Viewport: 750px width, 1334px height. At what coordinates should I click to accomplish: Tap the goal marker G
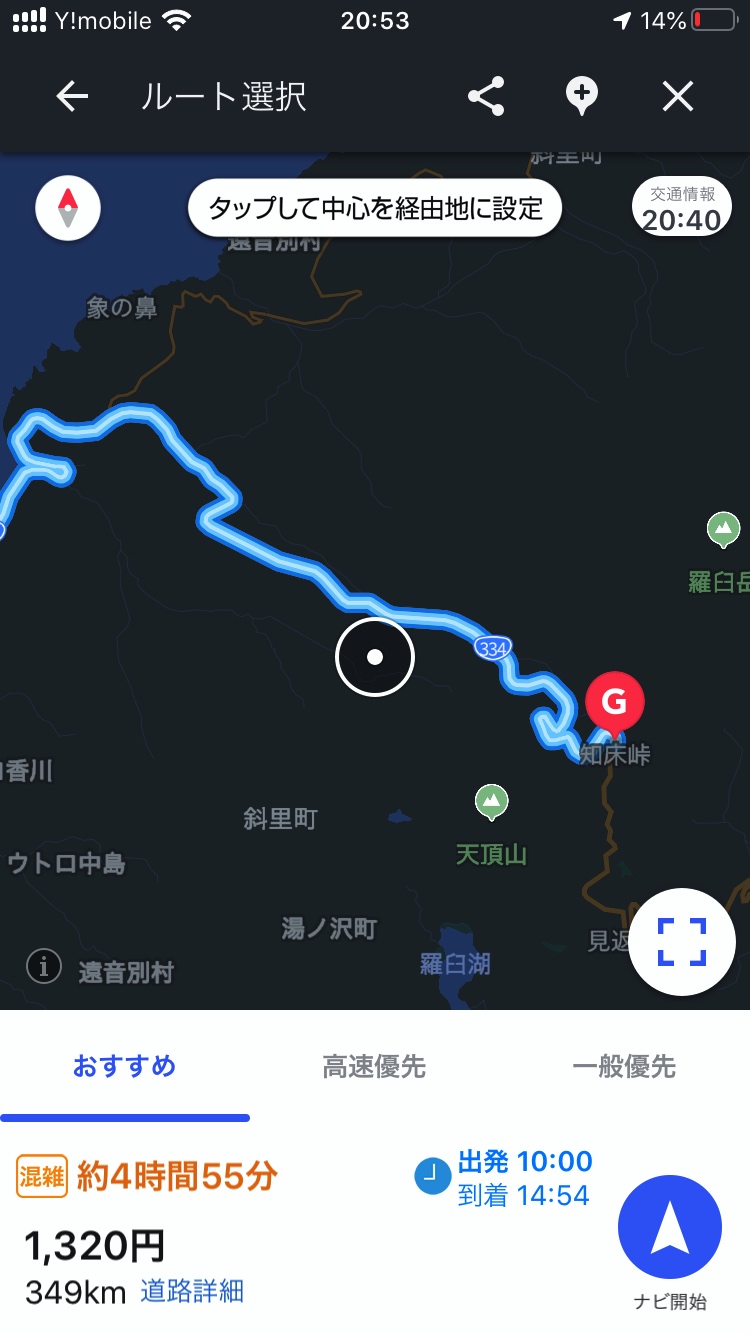click(615, 704)
